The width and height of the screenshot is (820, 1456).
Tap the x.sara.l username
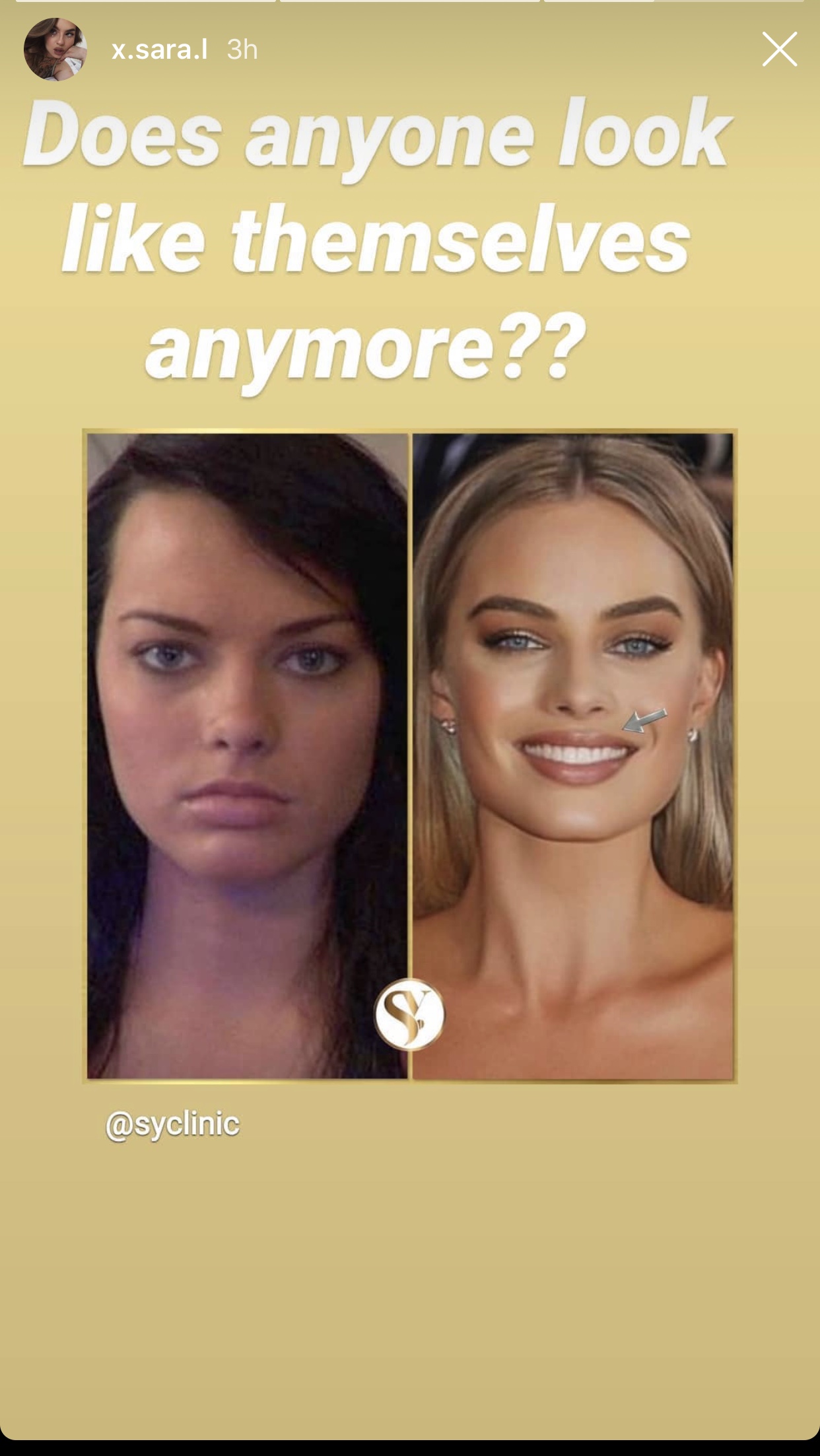[160, 50]
